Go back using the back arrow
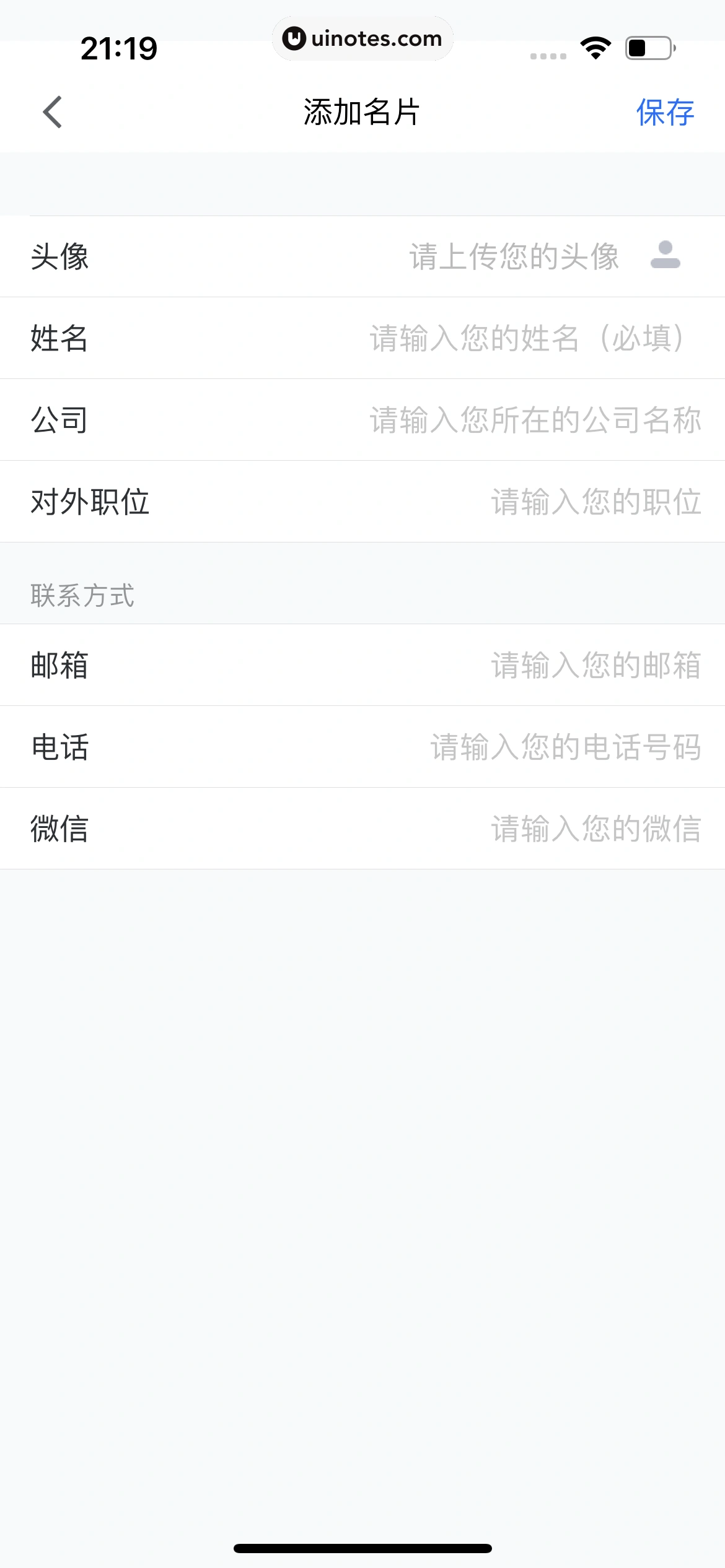Viewport: 725px width, 1568px height. click(x=53, y=112)
